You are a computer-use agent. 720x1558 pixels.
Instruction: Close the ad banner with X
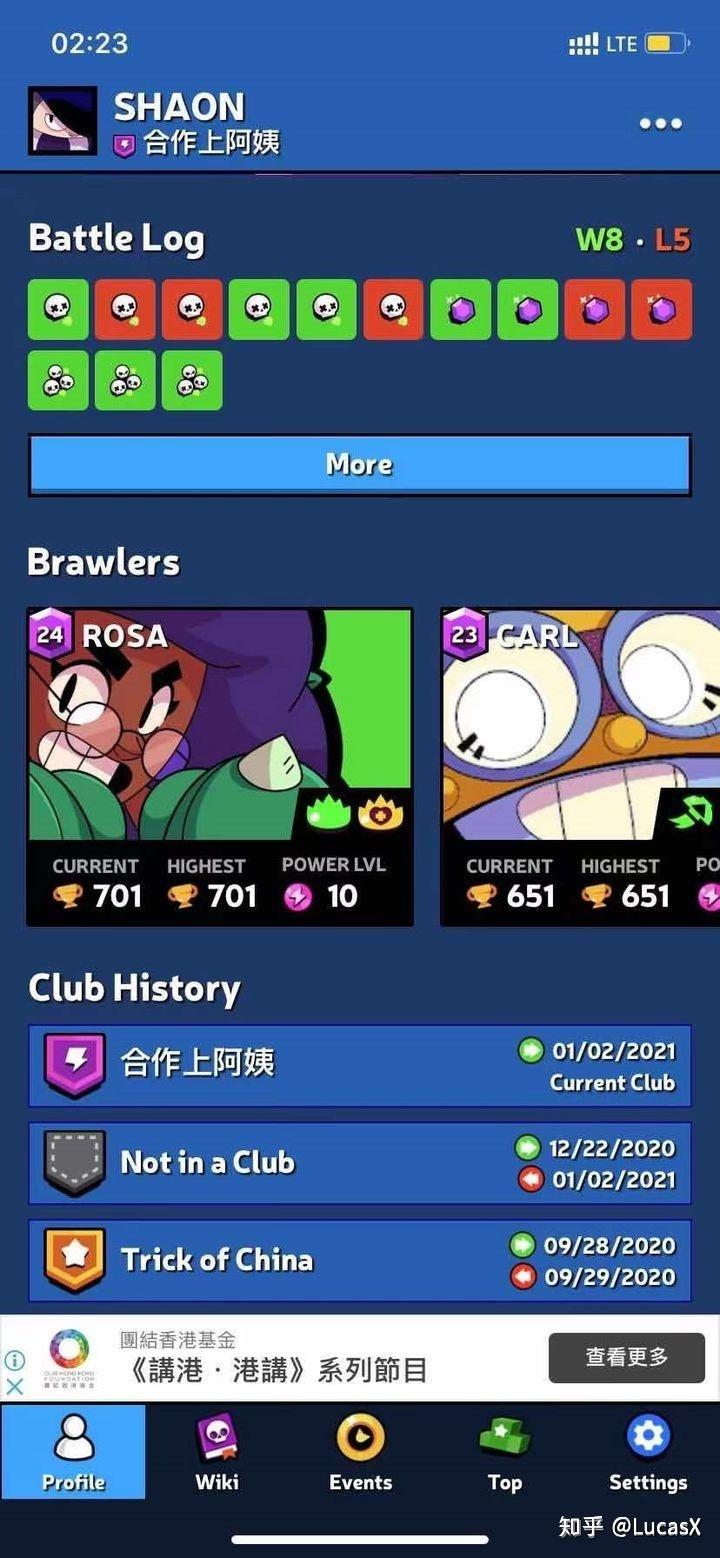15,1386
